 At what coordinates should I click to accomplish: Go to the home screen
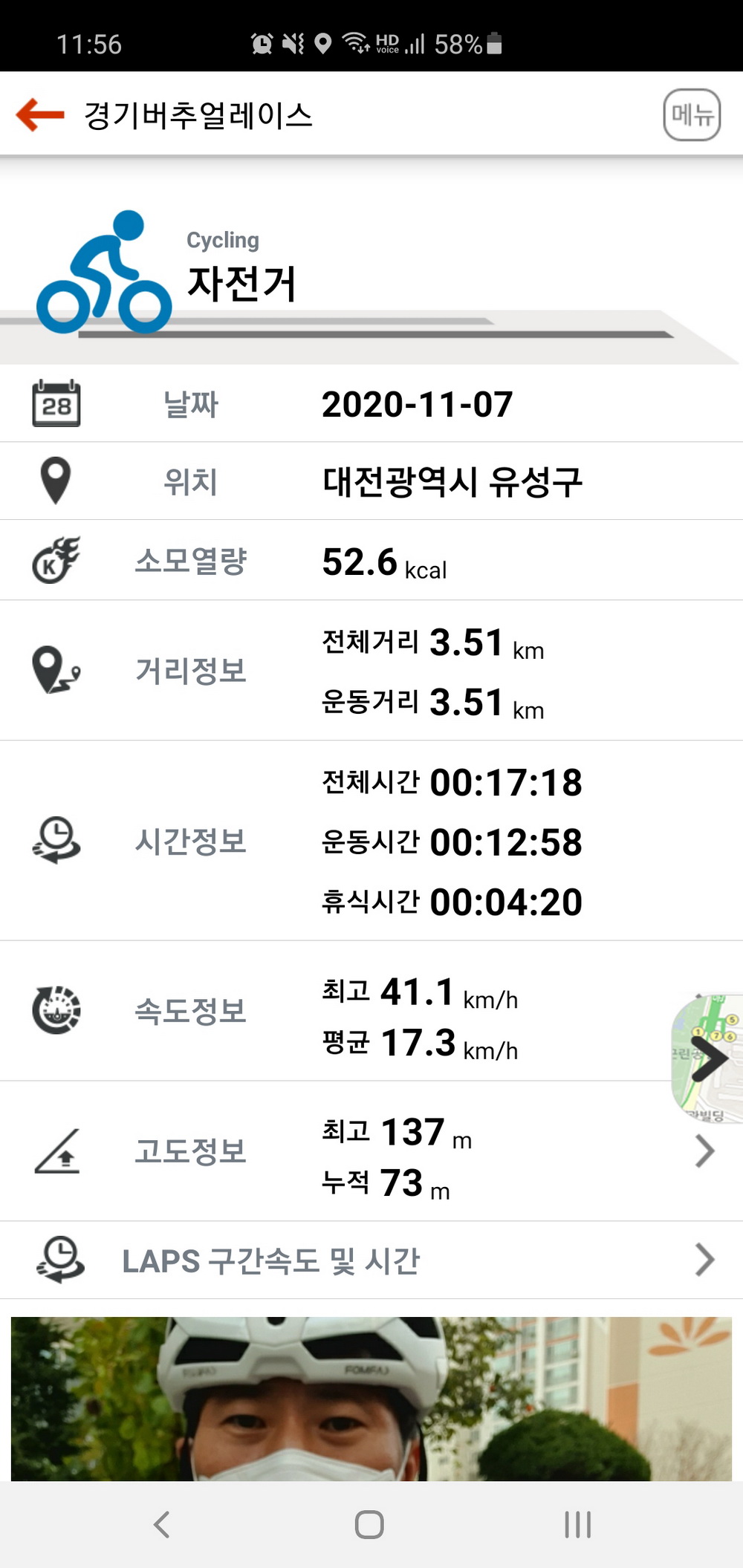pos(369,1524)
